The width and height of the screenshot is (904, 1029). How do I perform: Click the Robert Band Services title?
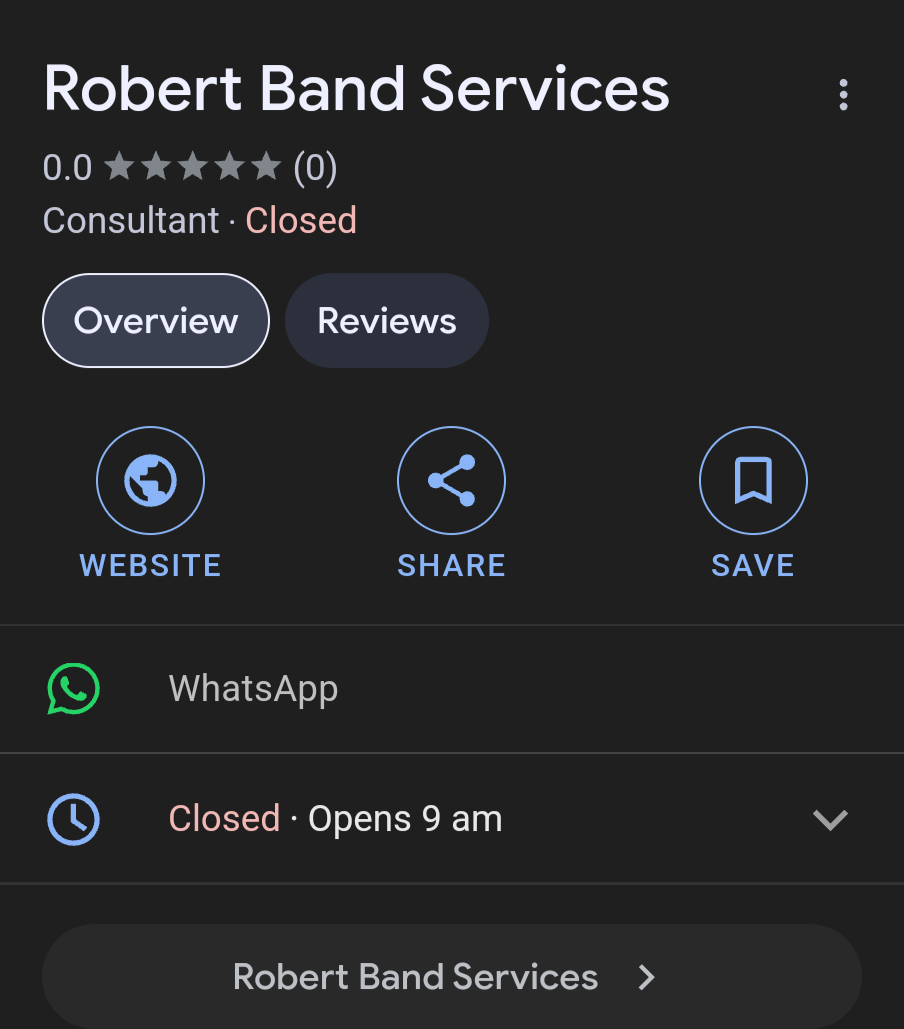tap(356, 88)
